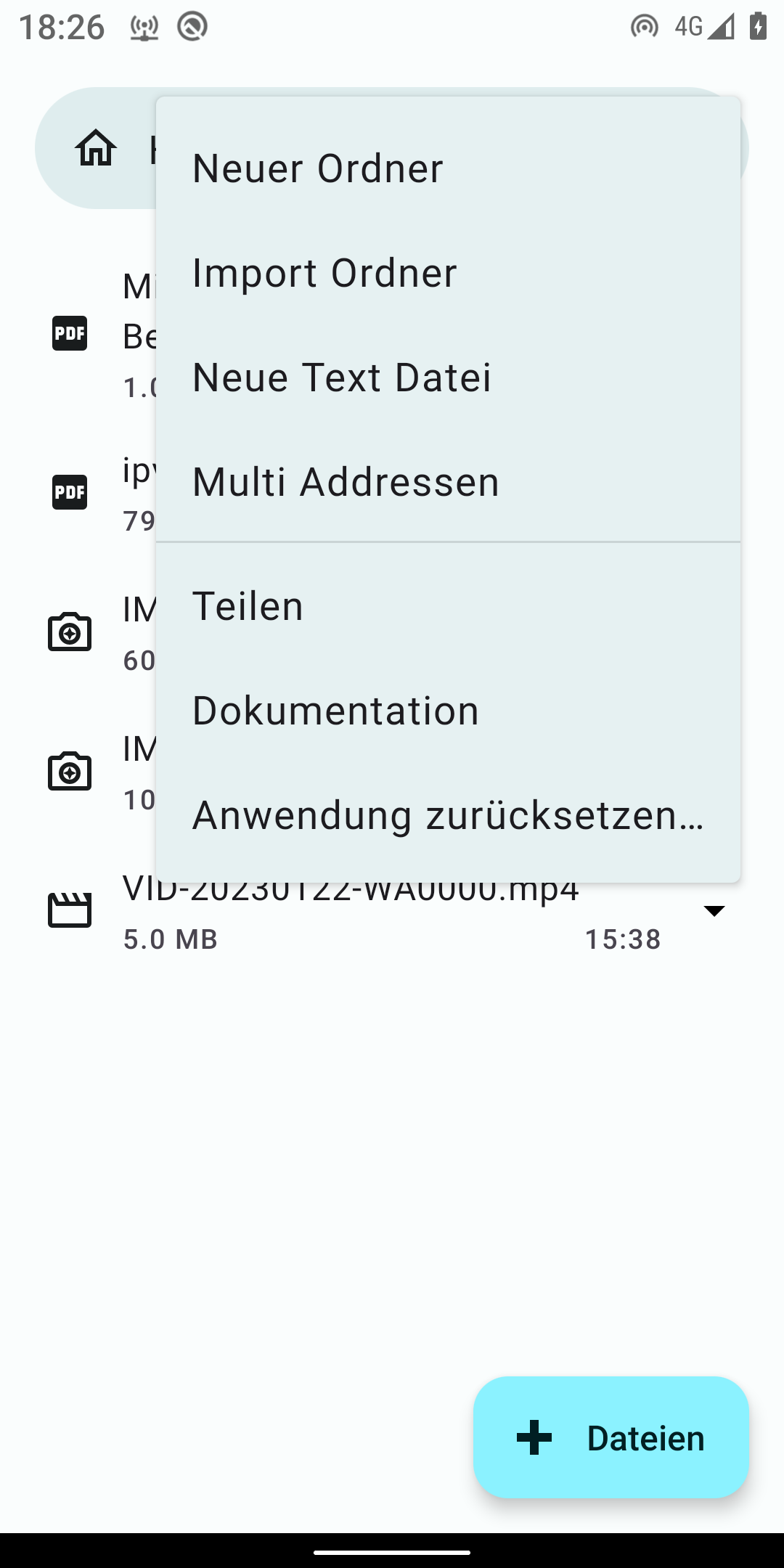The image size is (784, 1568).
Task: Choose Import Ordner option
Action: (x=448, y=273)
